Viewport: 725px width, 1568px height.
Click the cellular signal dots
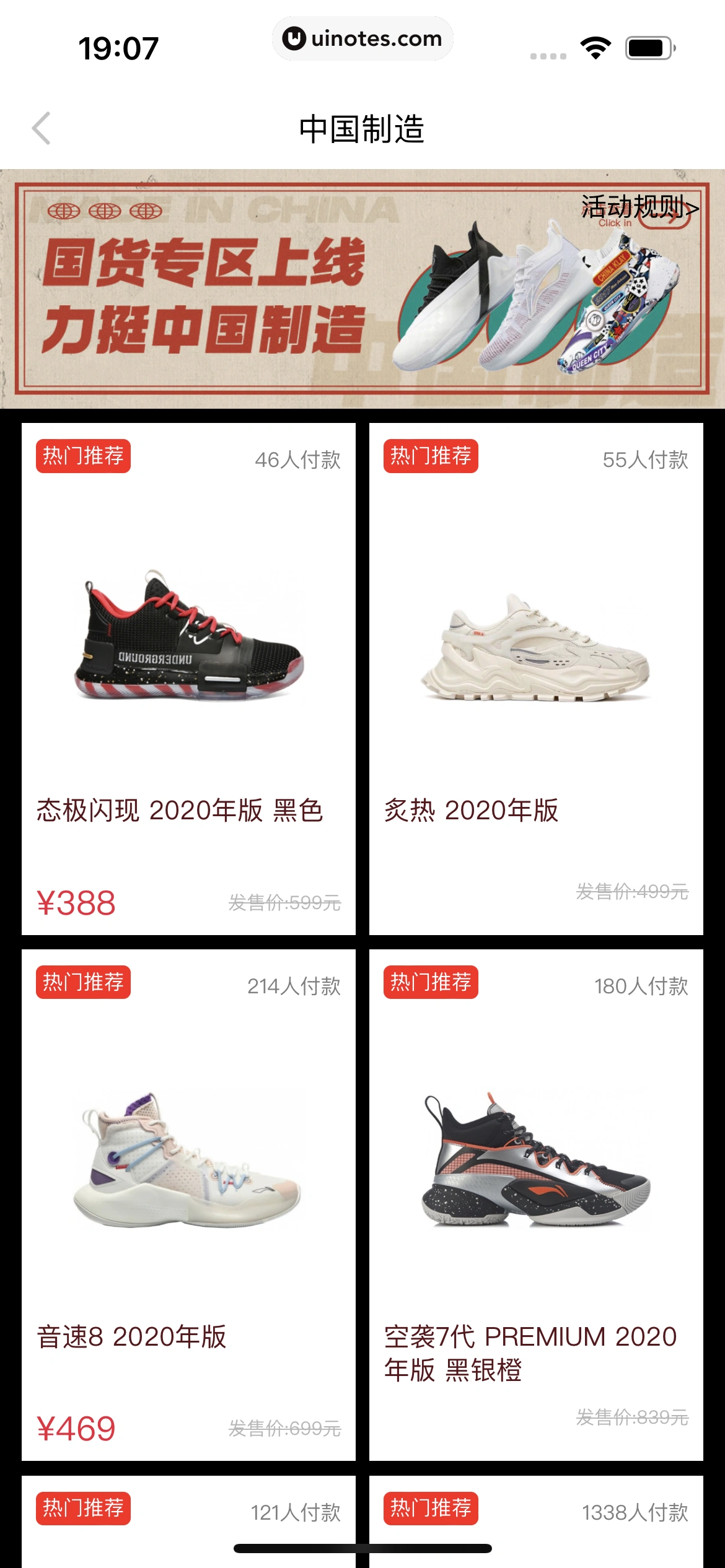[550, 54]
